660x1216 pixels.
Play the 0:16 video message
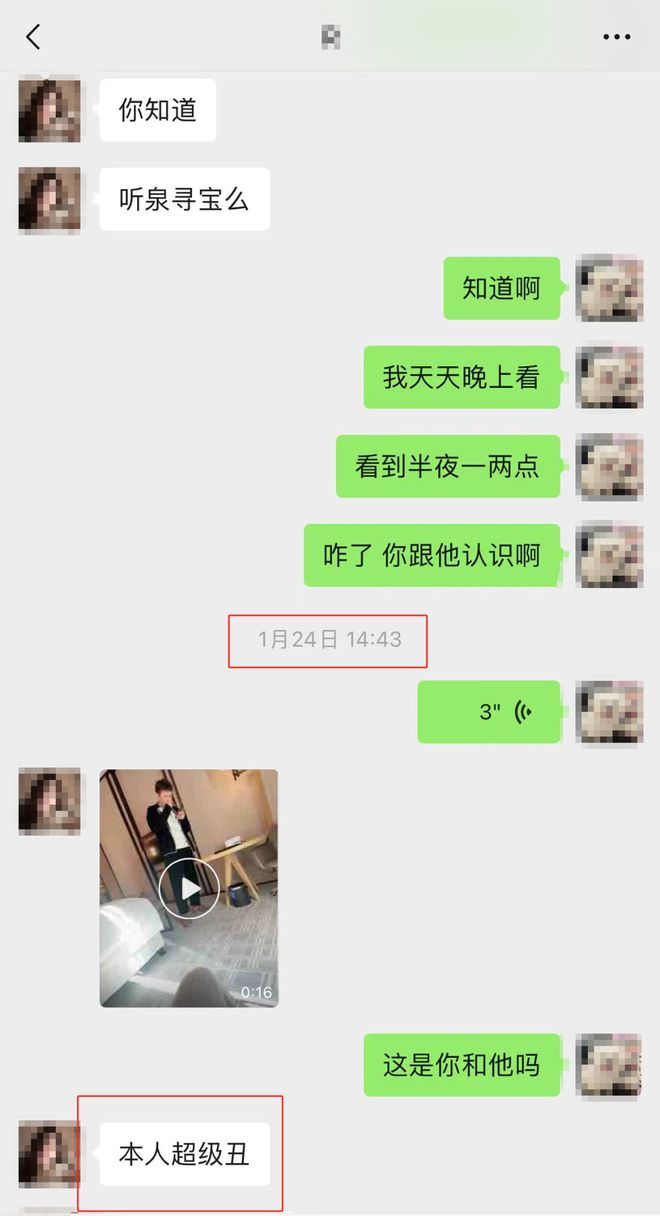click(x=189, y=887)
